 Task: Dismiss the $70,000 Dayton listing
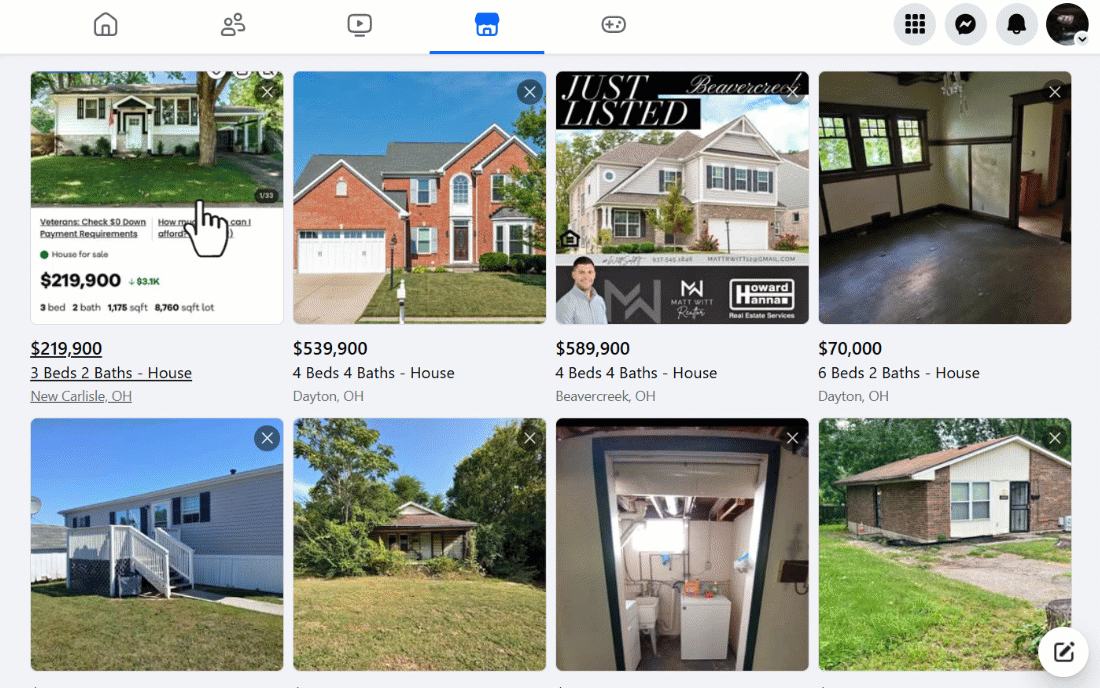1054,92
